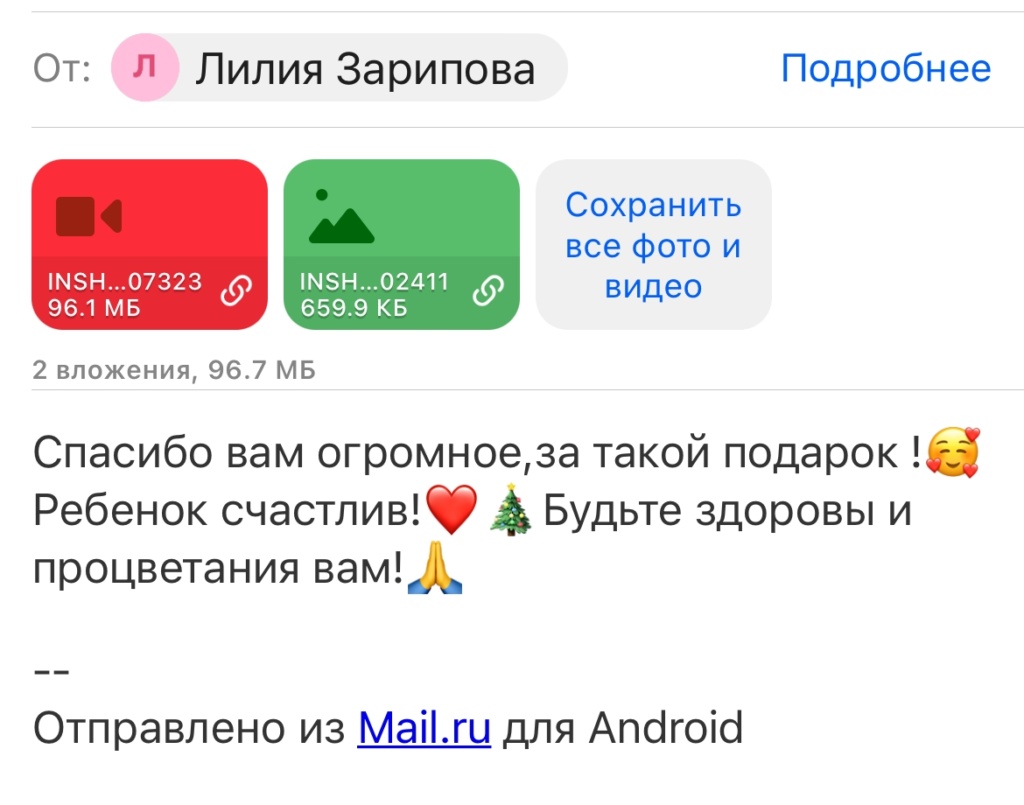
Task: Open the image attachment INSH...02411
Action: click(402, 244)
